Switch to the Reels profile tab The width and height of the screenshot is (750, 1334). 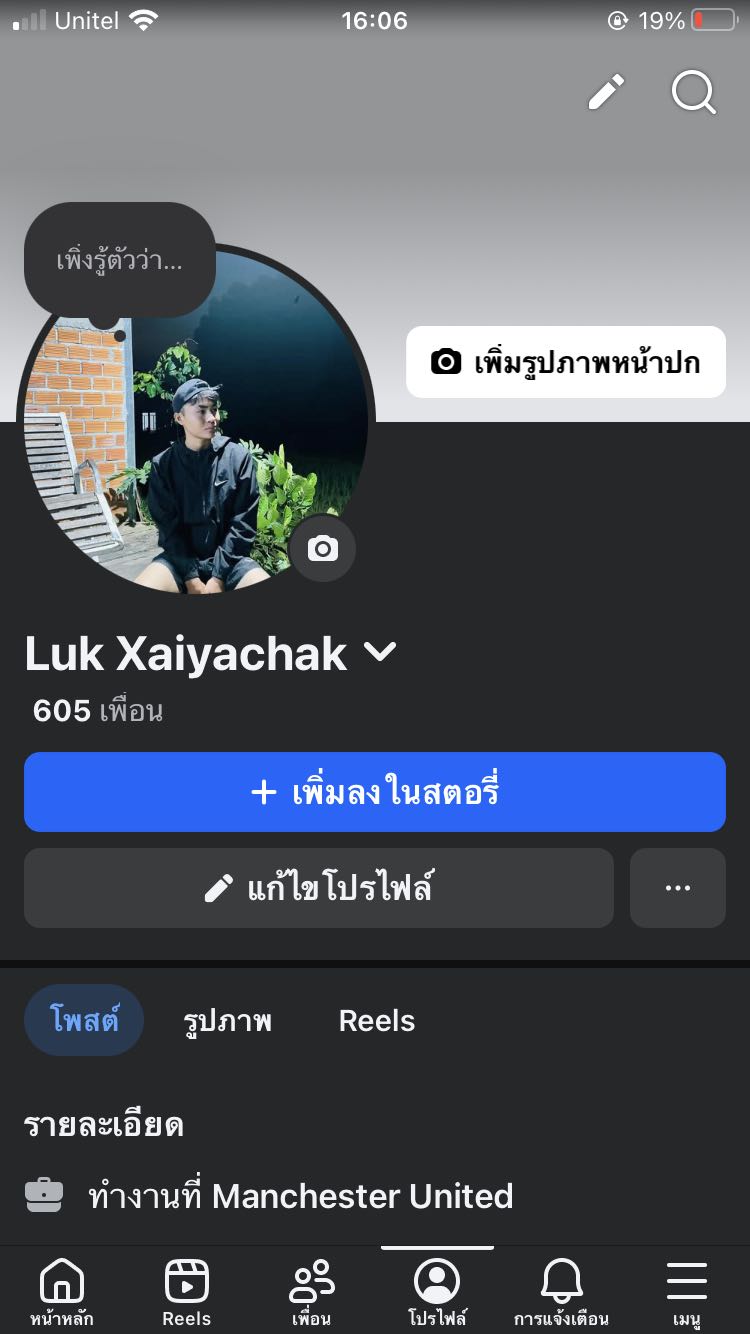(376, 1021)
